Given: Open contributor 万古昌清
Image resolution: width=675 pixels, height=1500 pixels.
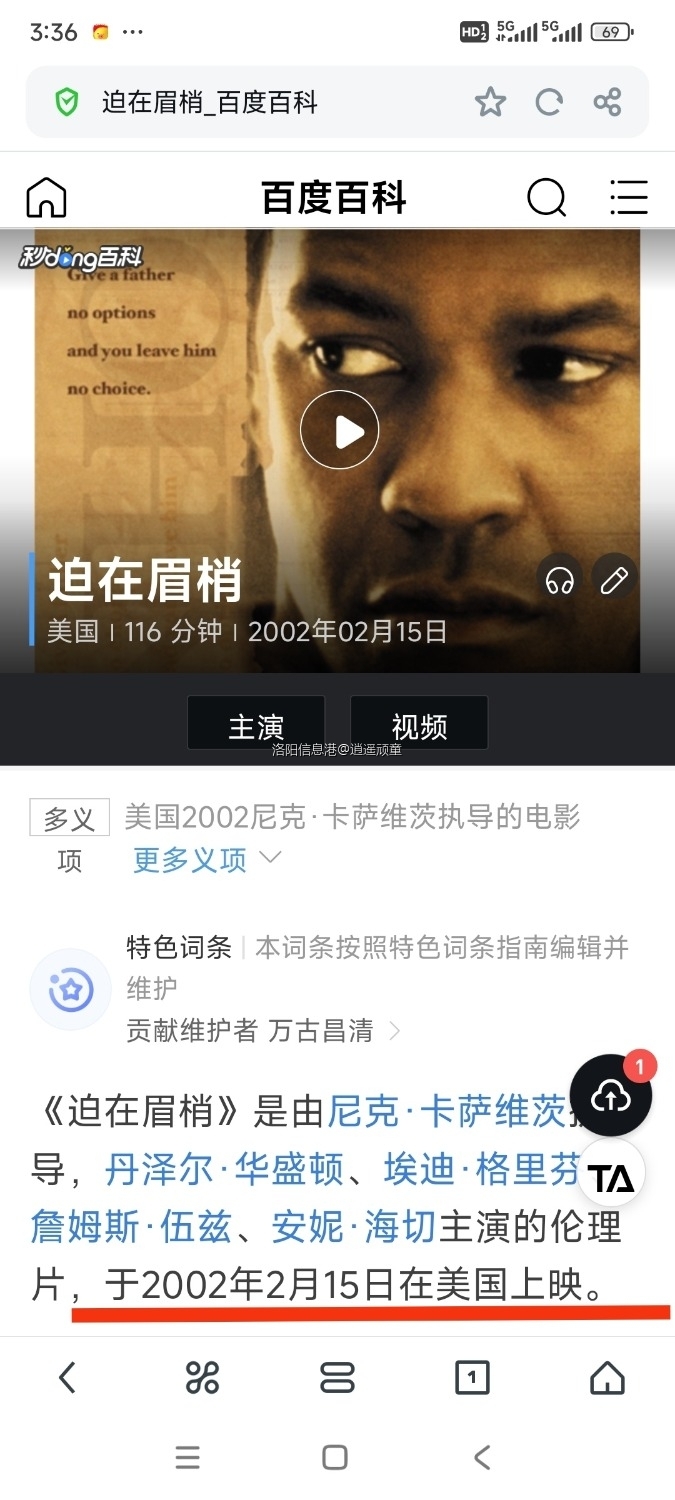Looking at the screenshot, I should (x=320, y=1030).
